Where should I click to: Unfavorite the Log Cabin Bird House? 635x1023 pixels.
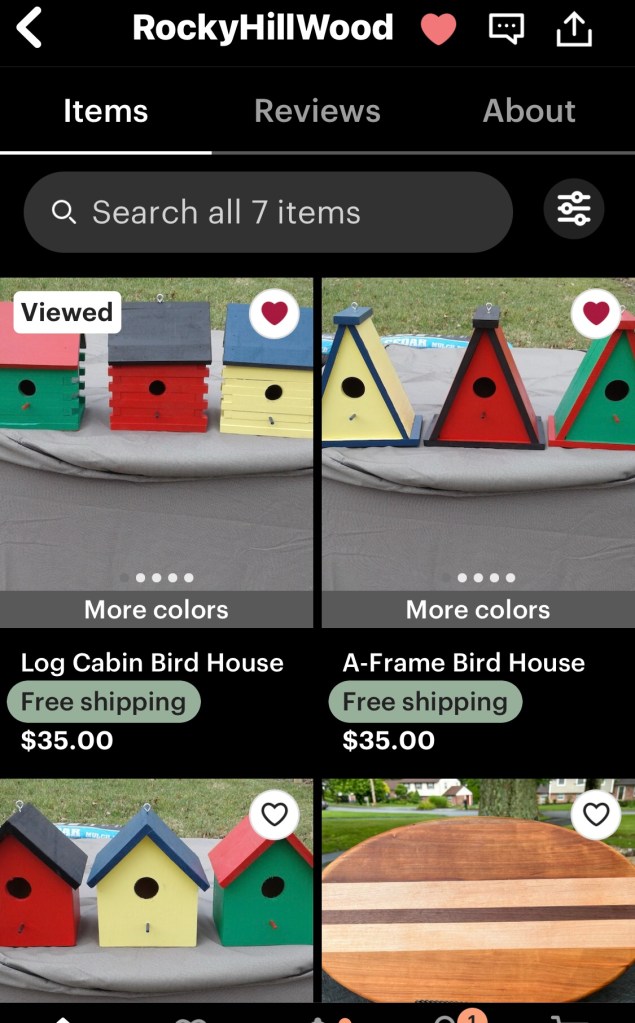coord(274,314)
